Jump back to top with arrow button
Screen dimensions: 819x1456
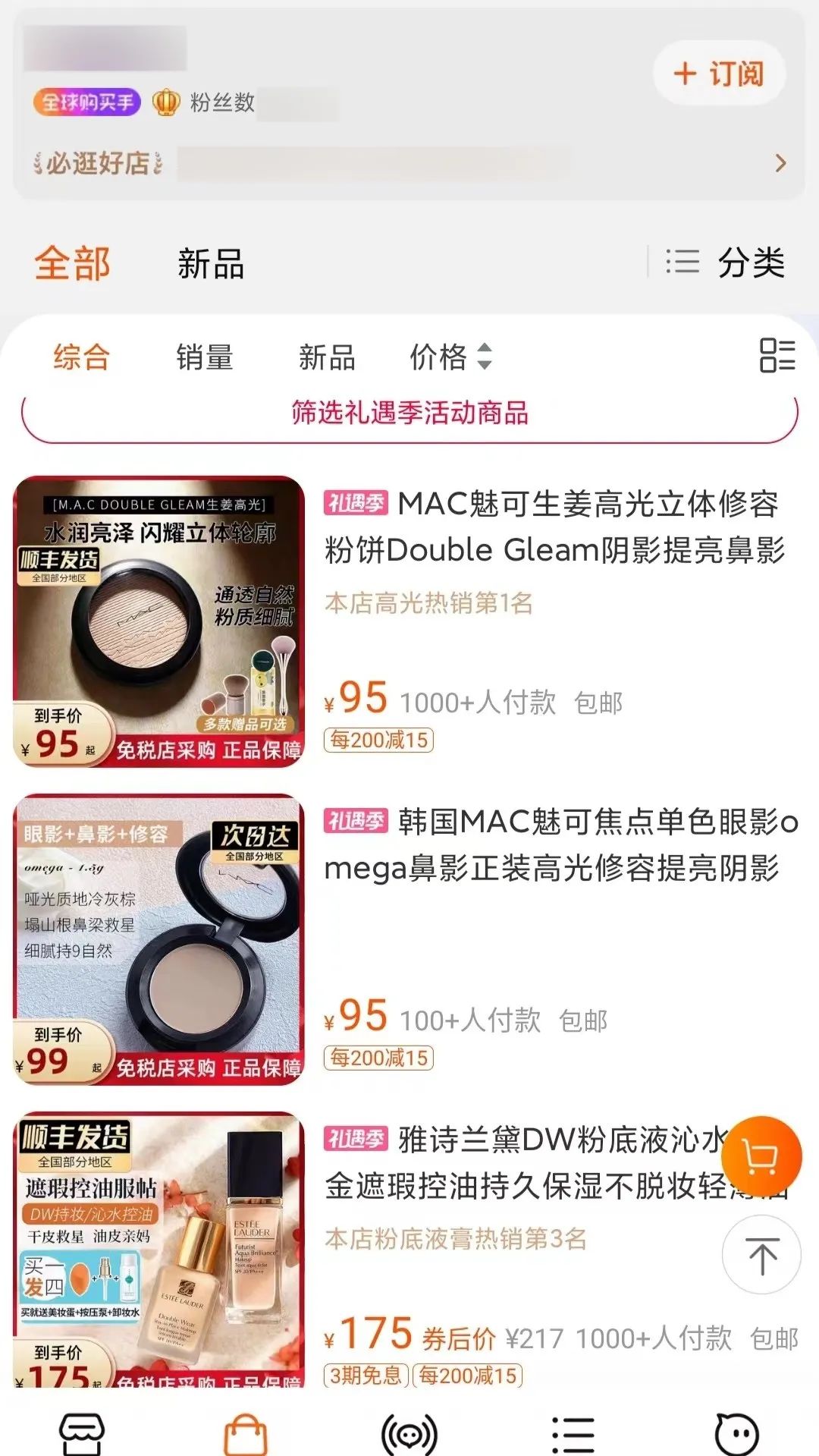coord(761,1255)
